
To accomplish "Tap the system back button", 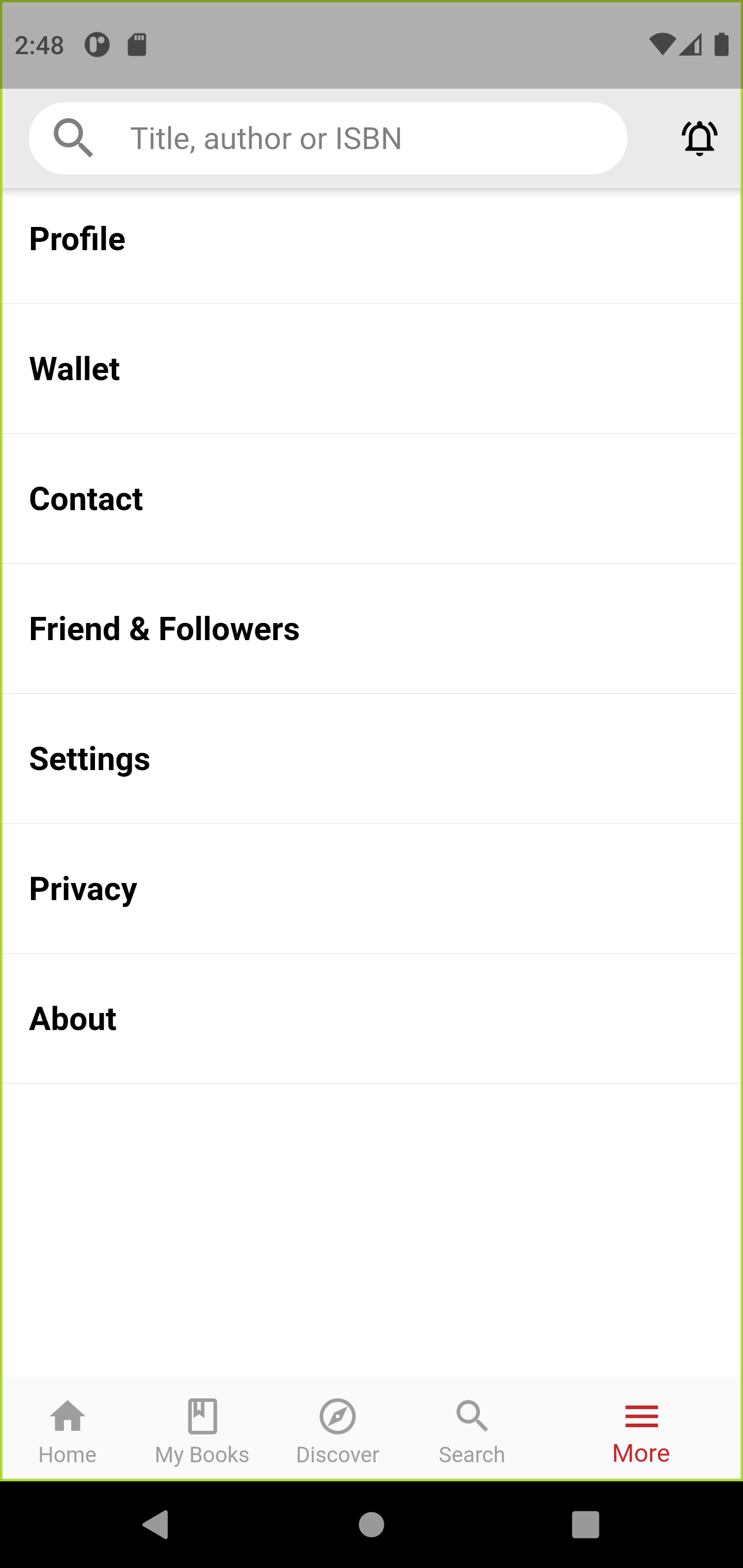I will pos(156,1525).
